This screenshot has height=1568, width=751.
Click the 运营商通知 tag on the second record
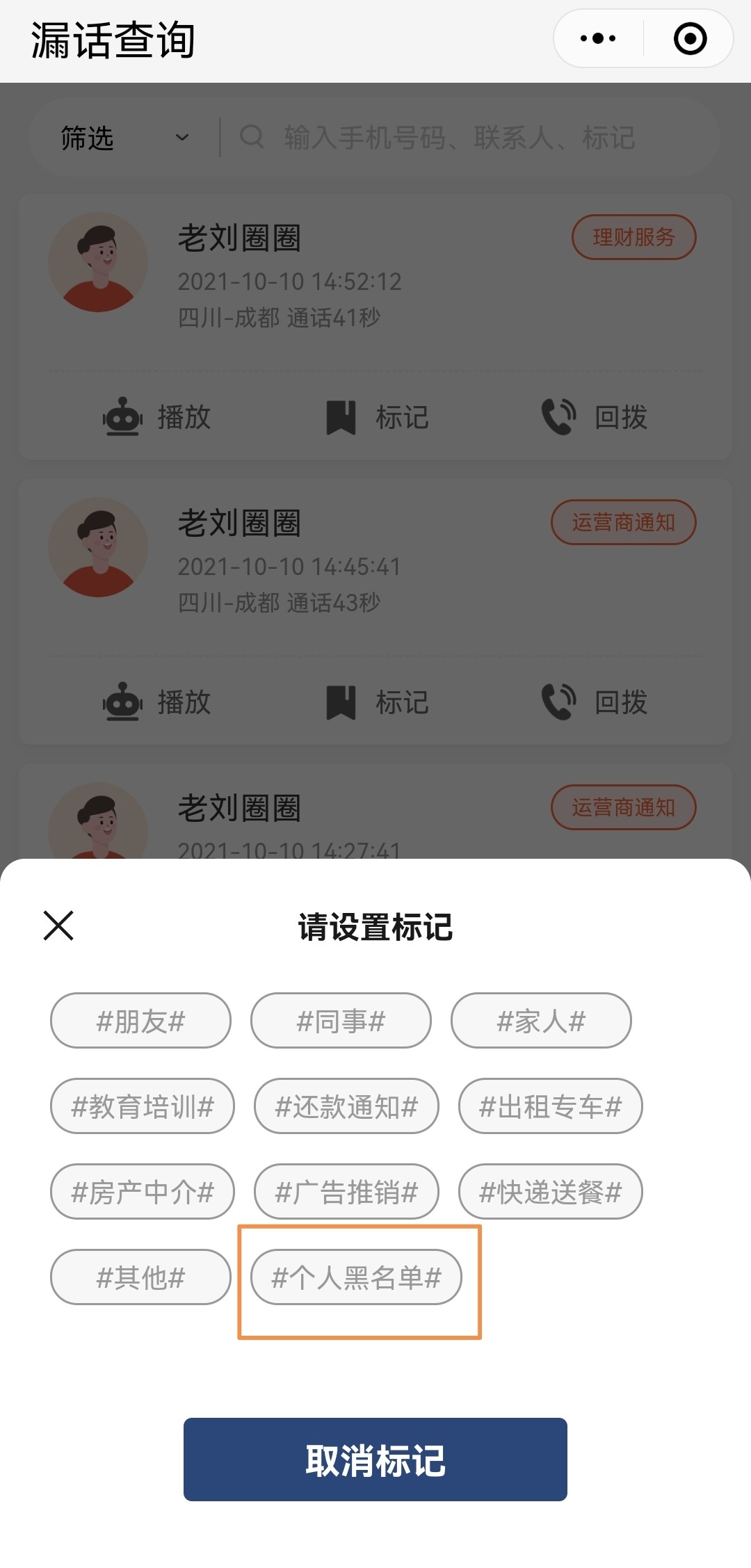pos(624,522)
